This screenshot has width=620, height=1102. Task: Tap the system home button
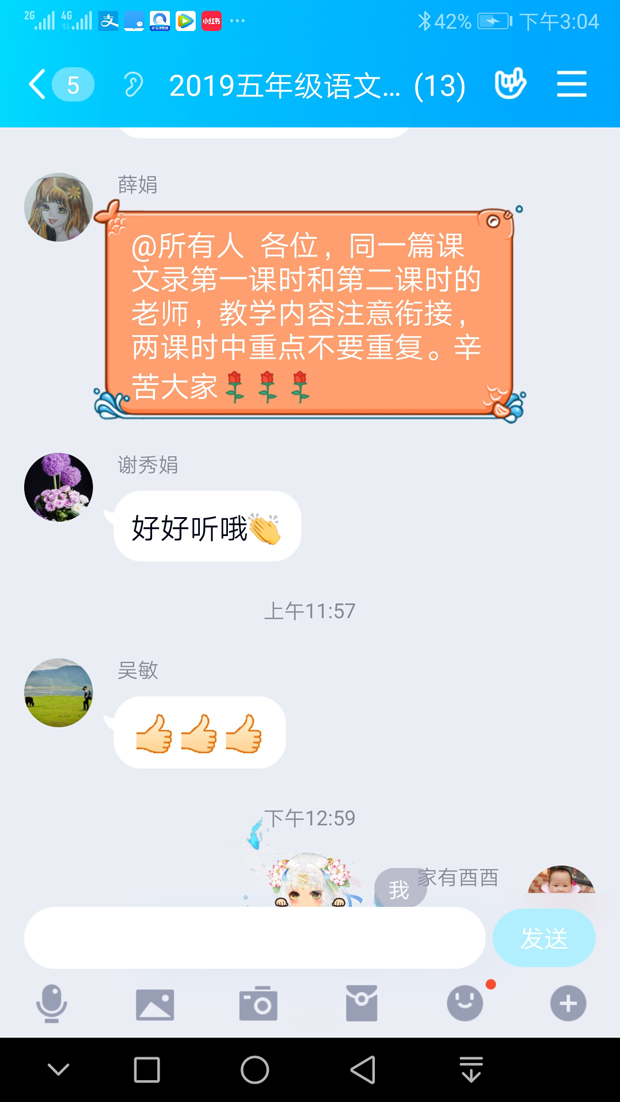click(x=255, y=1070)
